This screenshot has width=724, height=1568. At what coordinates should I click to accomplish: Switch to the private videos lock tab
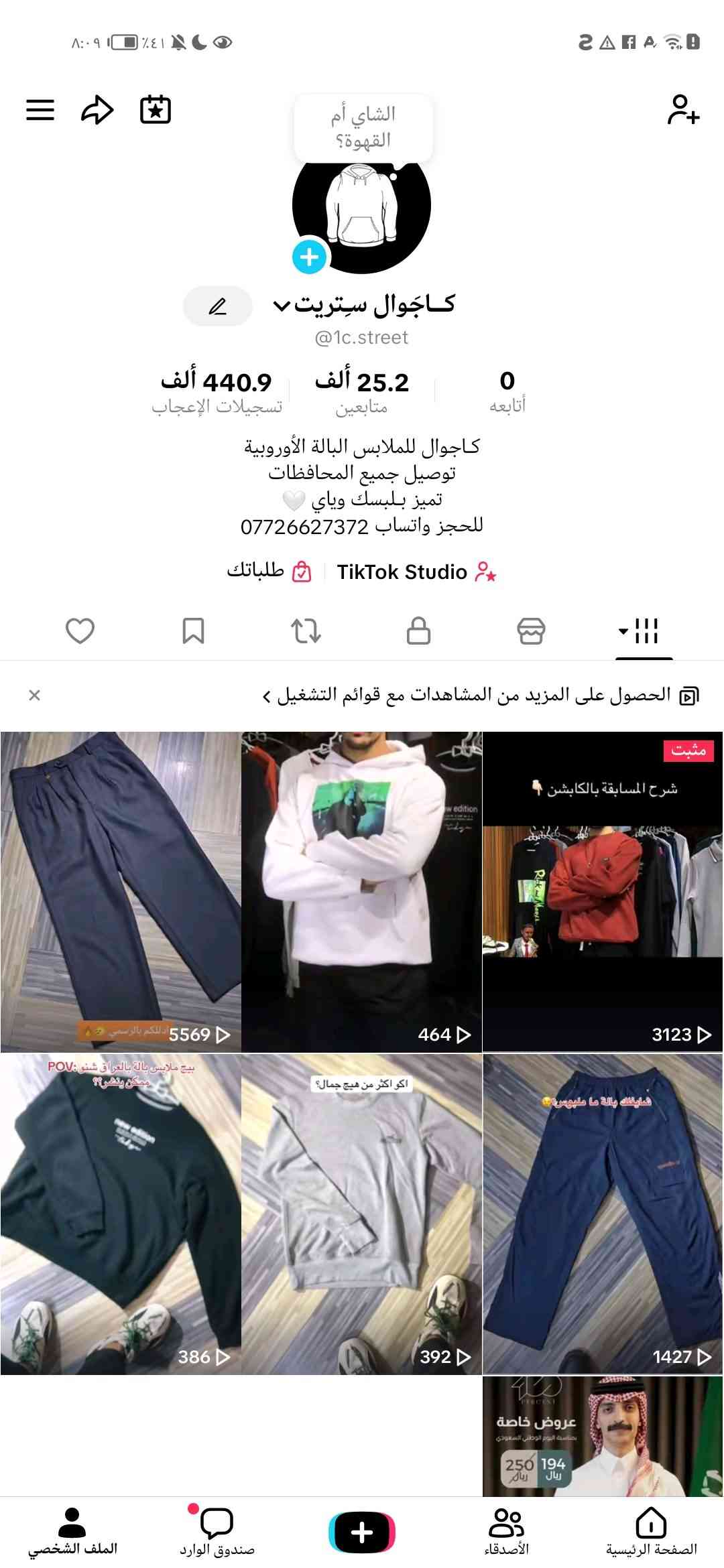tap(418, 631)
